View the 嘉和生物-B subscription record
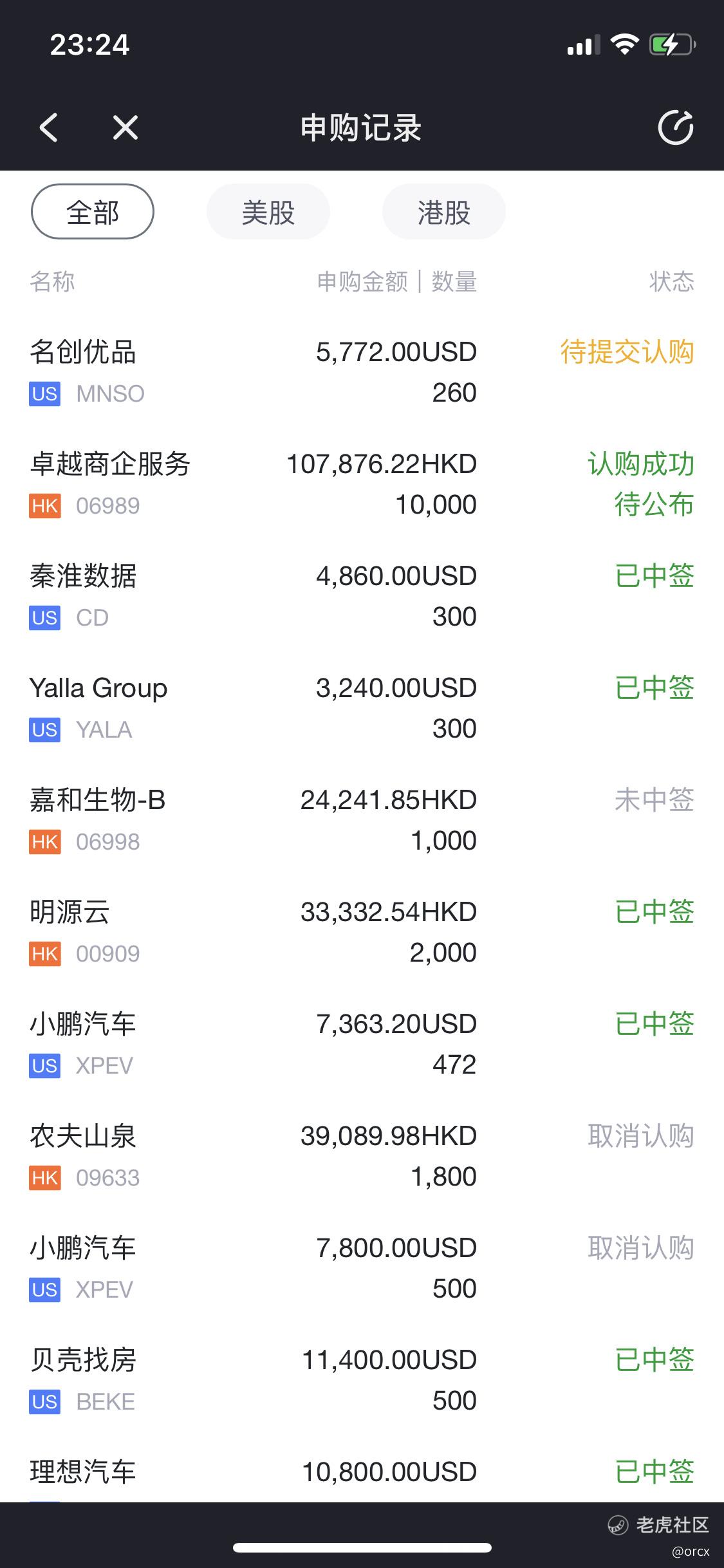This screenshot has height=1568, width=724. [x=360, y=820]
